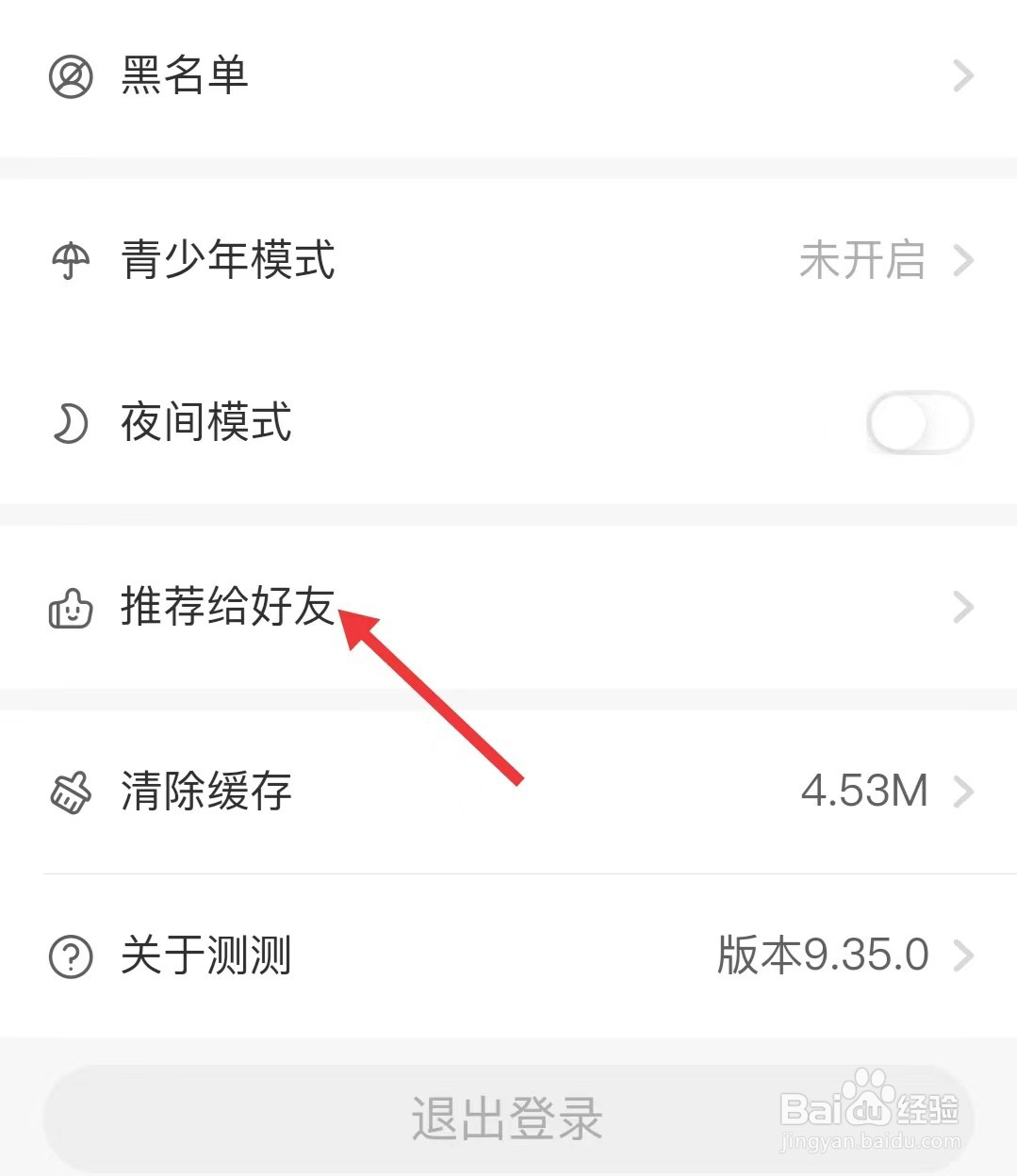Open 青少年模式 via its right chevron
Image resolution: width=1017 pixels, height=1176 pixels.
pyautogui.click(x=962, y=260)
